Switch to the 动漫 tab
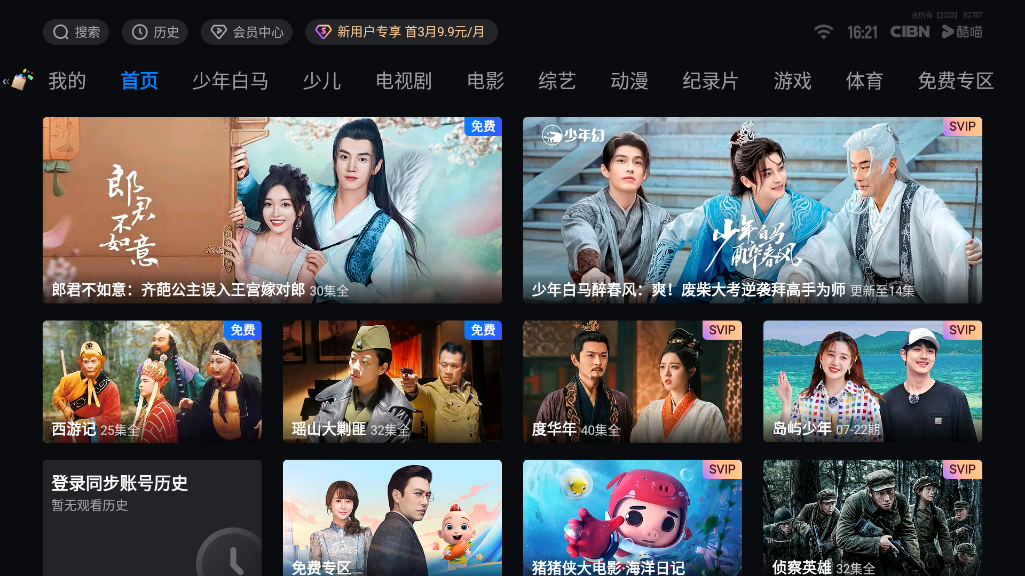This screenshot has width=1025, height=576. [629, 81]
